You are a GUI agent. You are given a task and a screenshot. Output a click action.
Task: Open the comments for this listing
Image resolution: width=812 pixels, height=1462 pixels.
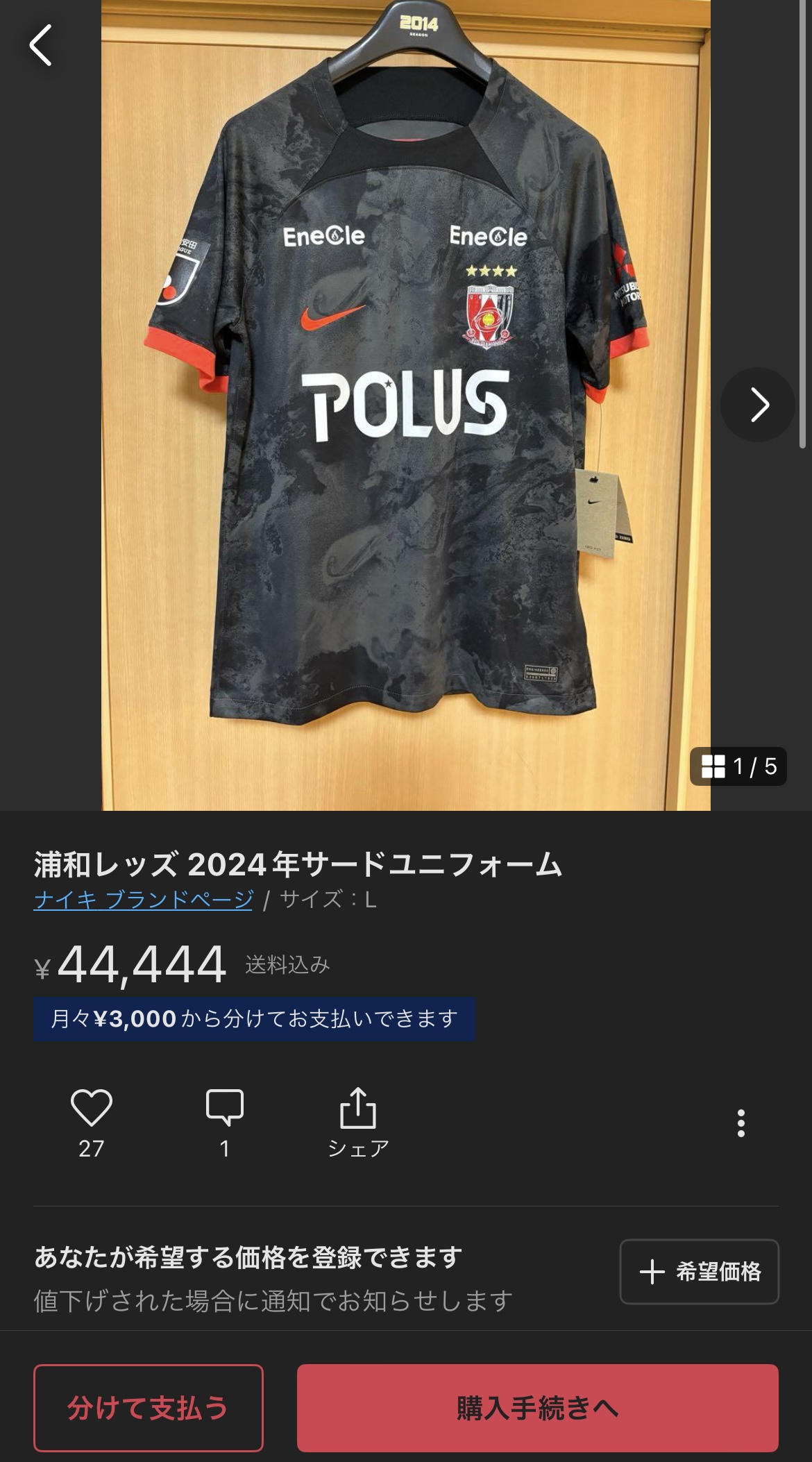(225, 1108)
